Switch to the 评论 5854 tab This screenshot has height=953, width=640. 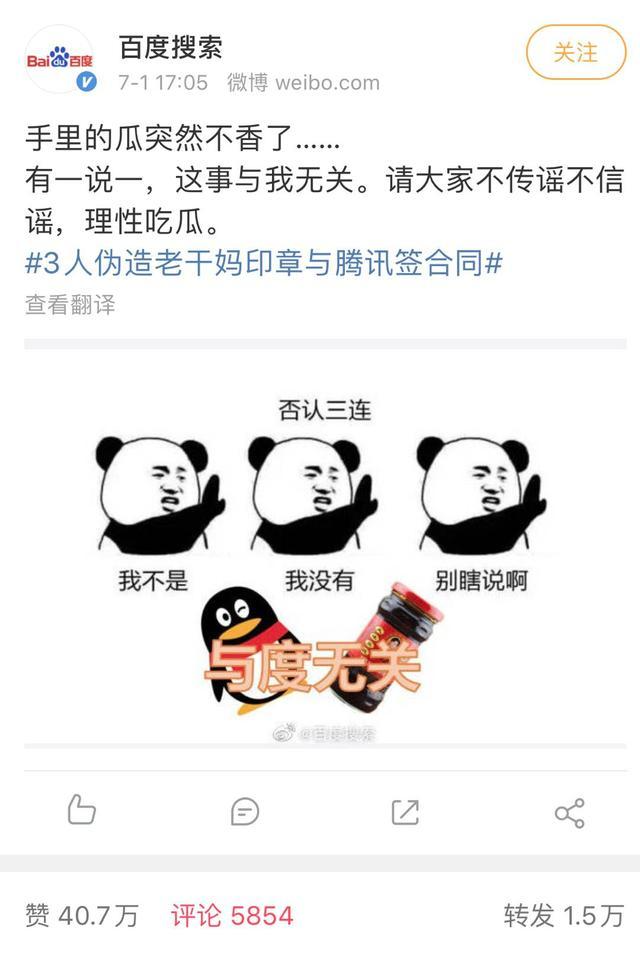[x=231, y=915]
